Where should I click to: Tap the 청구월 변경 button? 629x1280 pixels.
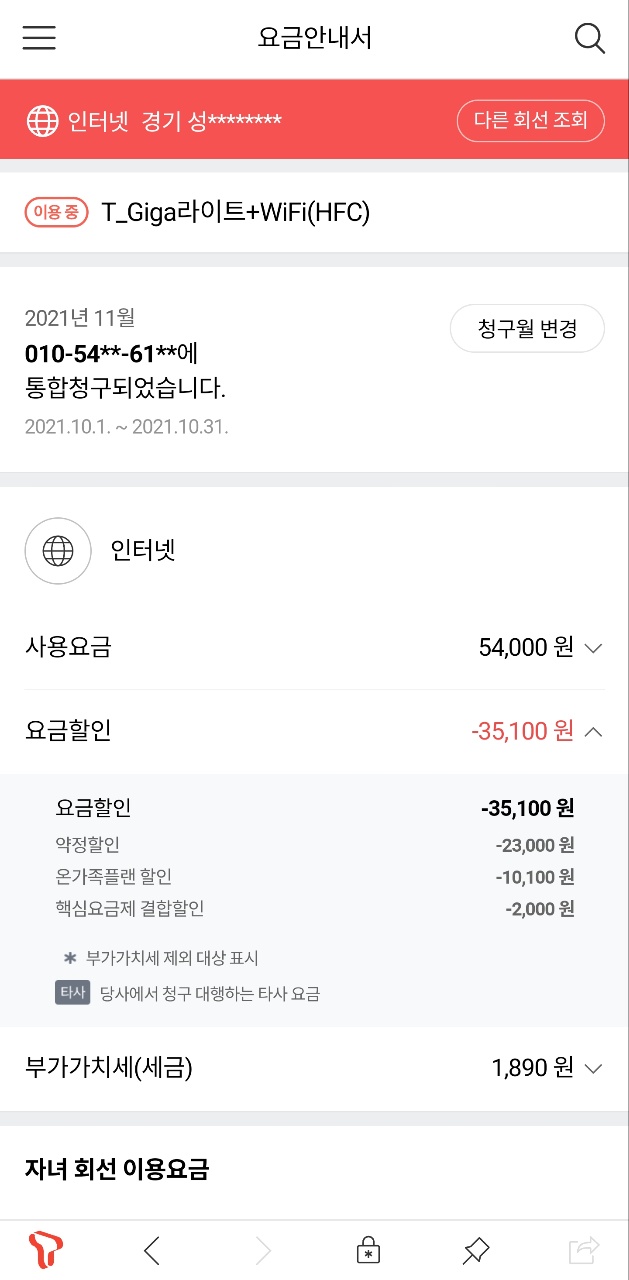pos(527,329)
